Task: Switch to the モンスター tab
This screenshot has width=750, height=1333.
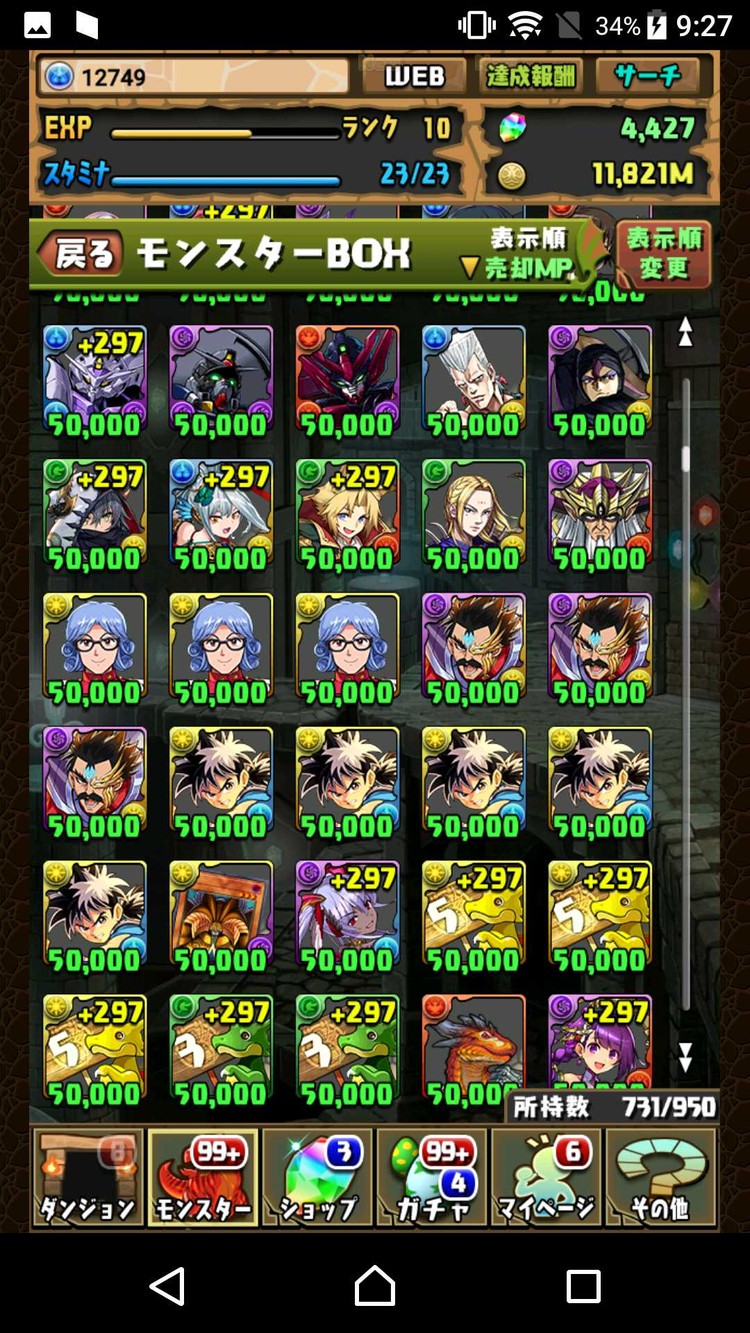Action: (x=203, y=1177)
